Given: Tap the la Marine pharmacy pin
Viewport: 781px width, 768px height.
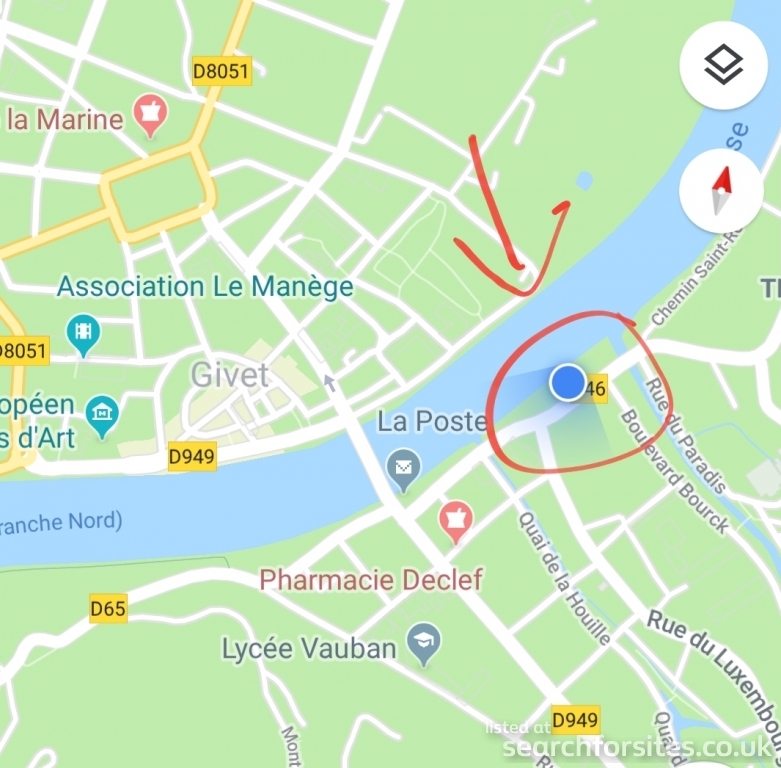Looking at the screenshot, I should 151,112.
